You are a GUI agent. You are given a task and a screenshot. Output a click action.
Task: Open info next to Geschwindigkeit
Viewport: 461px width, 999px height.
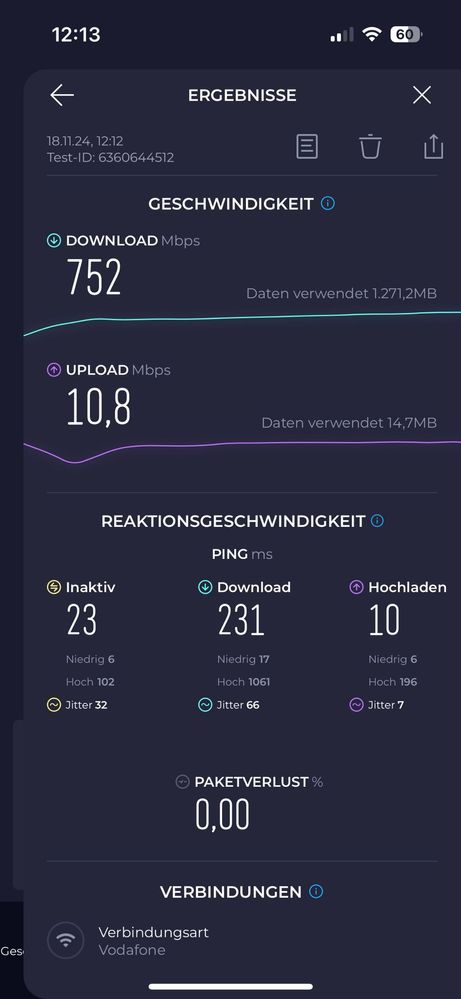tap(328, 204)
